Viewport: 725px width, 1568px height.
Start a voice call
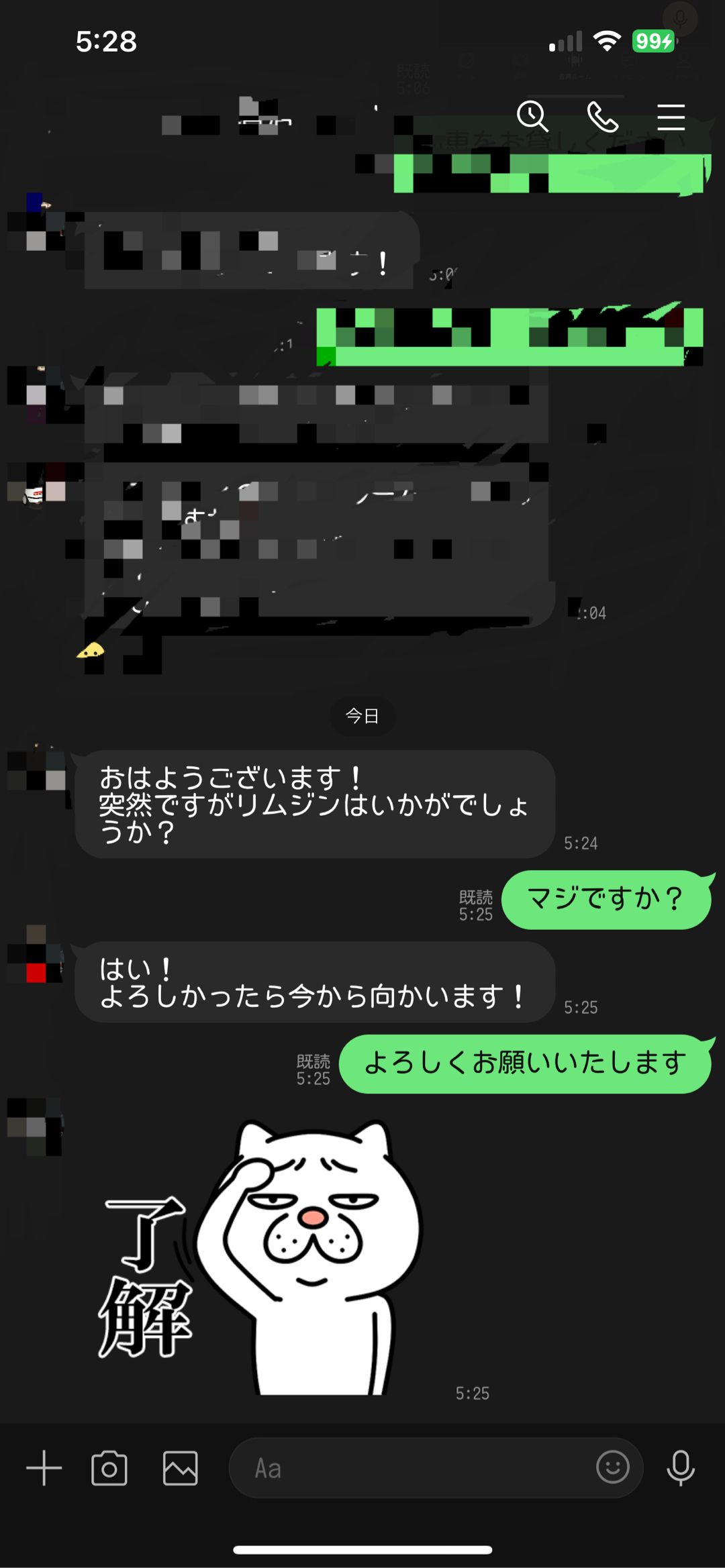pos(602,117)
